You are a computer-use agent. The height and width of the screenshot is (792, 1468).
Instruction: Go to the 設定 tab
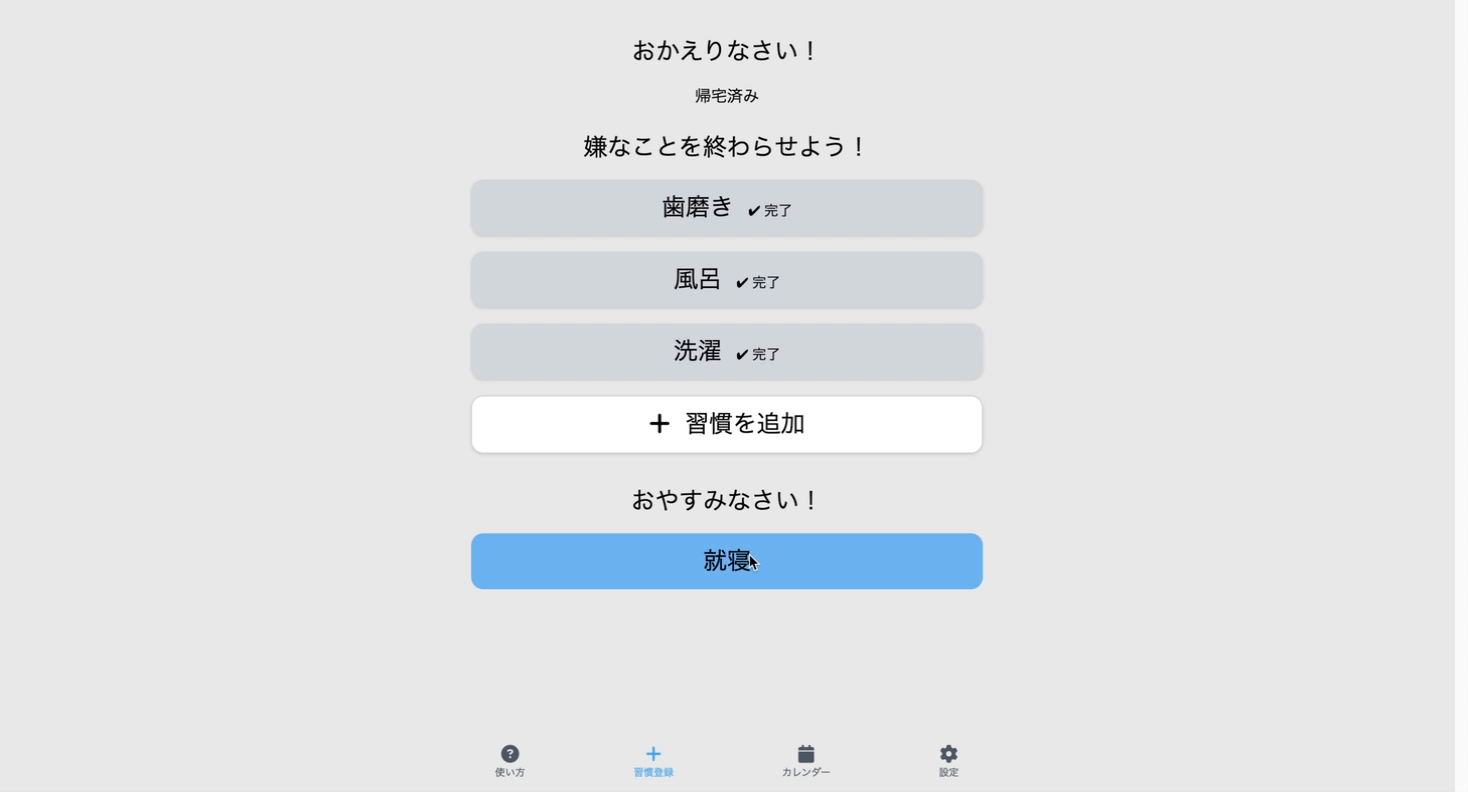coord(948,760)
